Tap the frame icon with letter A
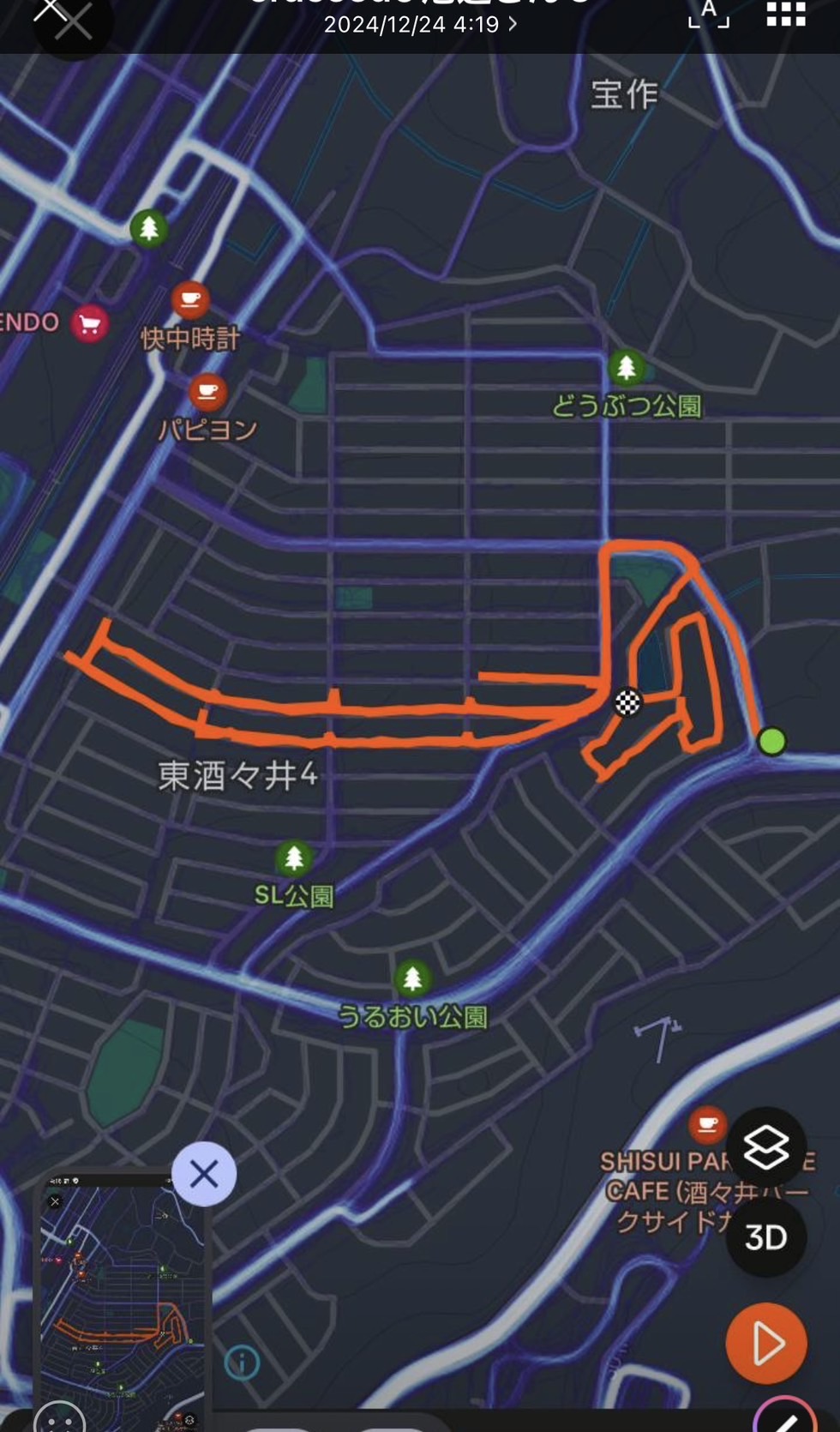The height and width of the screenshot is (1432, 840). point(709,15)
